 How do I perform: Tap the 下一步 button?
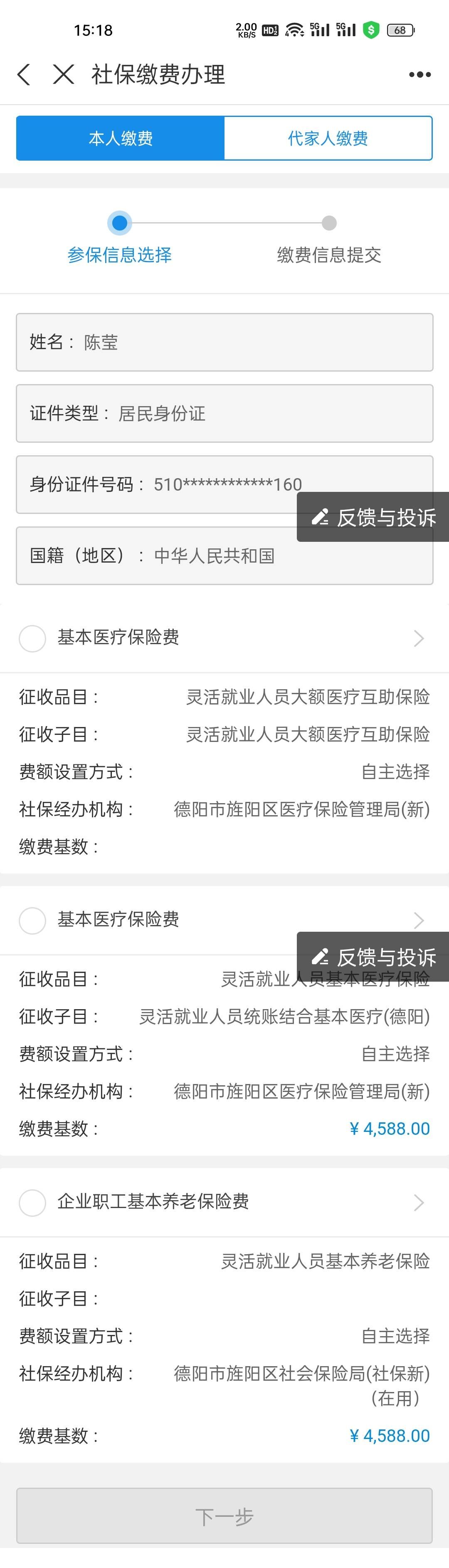(x=224, y=1516)
